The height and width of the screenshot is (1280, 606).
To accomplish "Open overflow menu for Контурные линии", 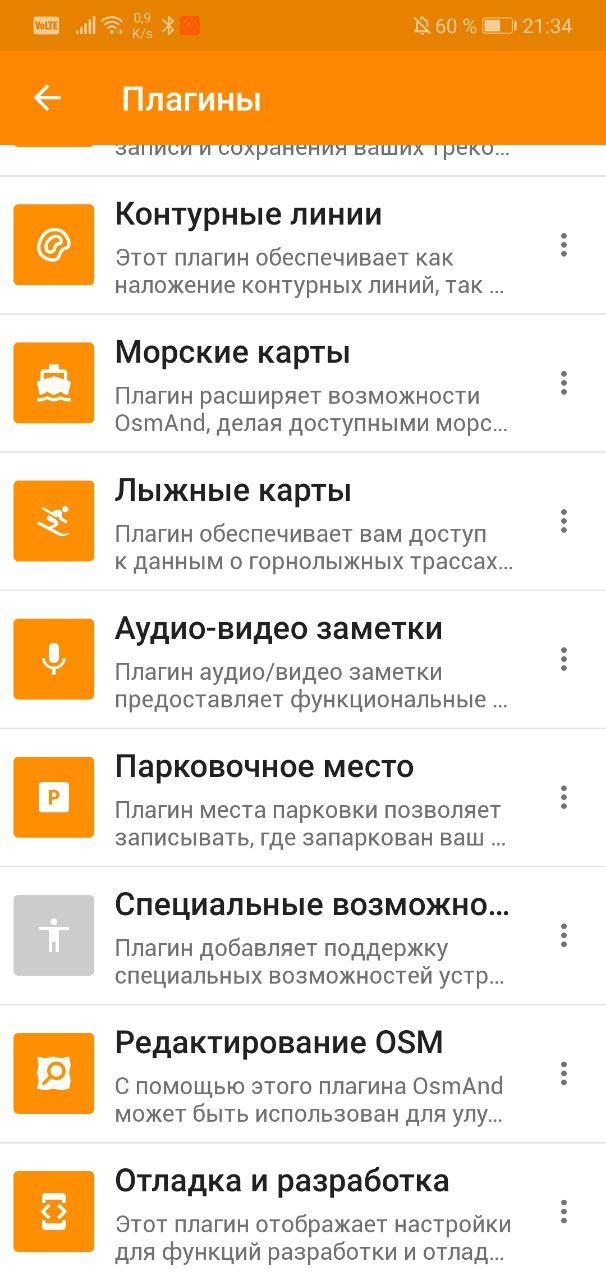I will click(564, 245).
